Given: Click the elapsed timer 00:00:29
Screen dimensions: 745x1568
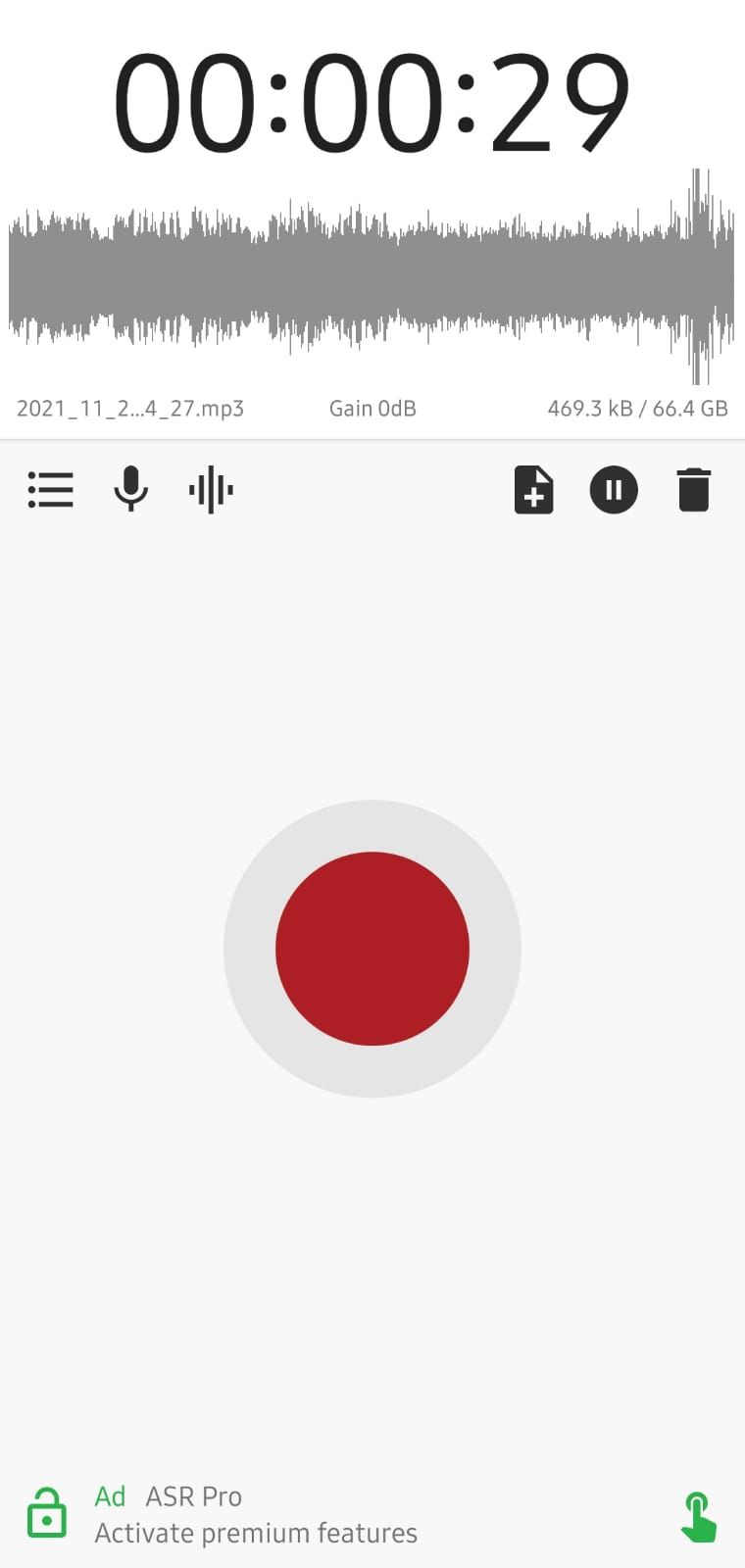Looking at the screenshot, I should [372, 98].
